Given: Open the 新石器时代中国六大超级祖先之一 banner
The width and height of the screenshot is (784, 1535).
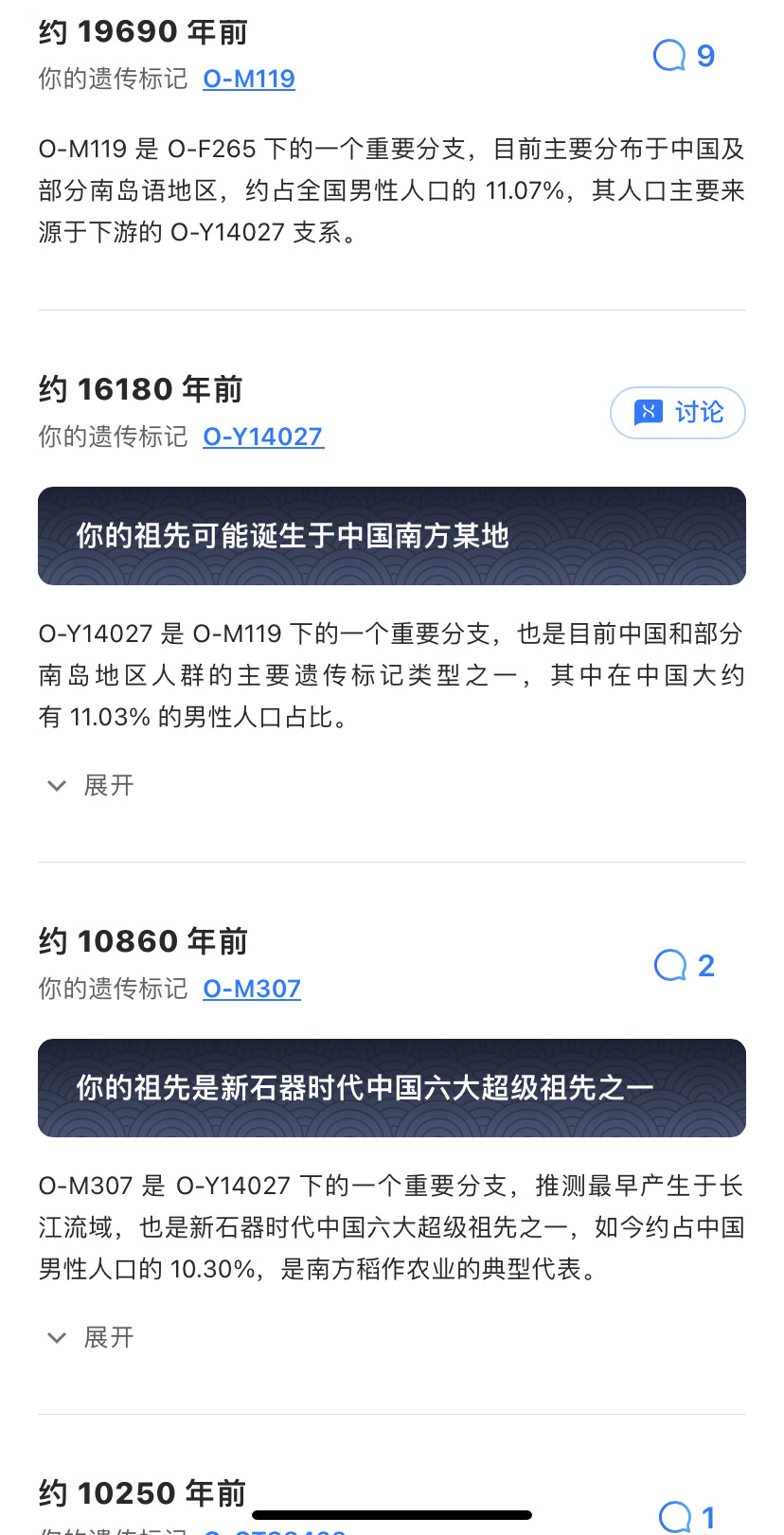Looking at the screenshot, I should click(x=392, y=1088).
